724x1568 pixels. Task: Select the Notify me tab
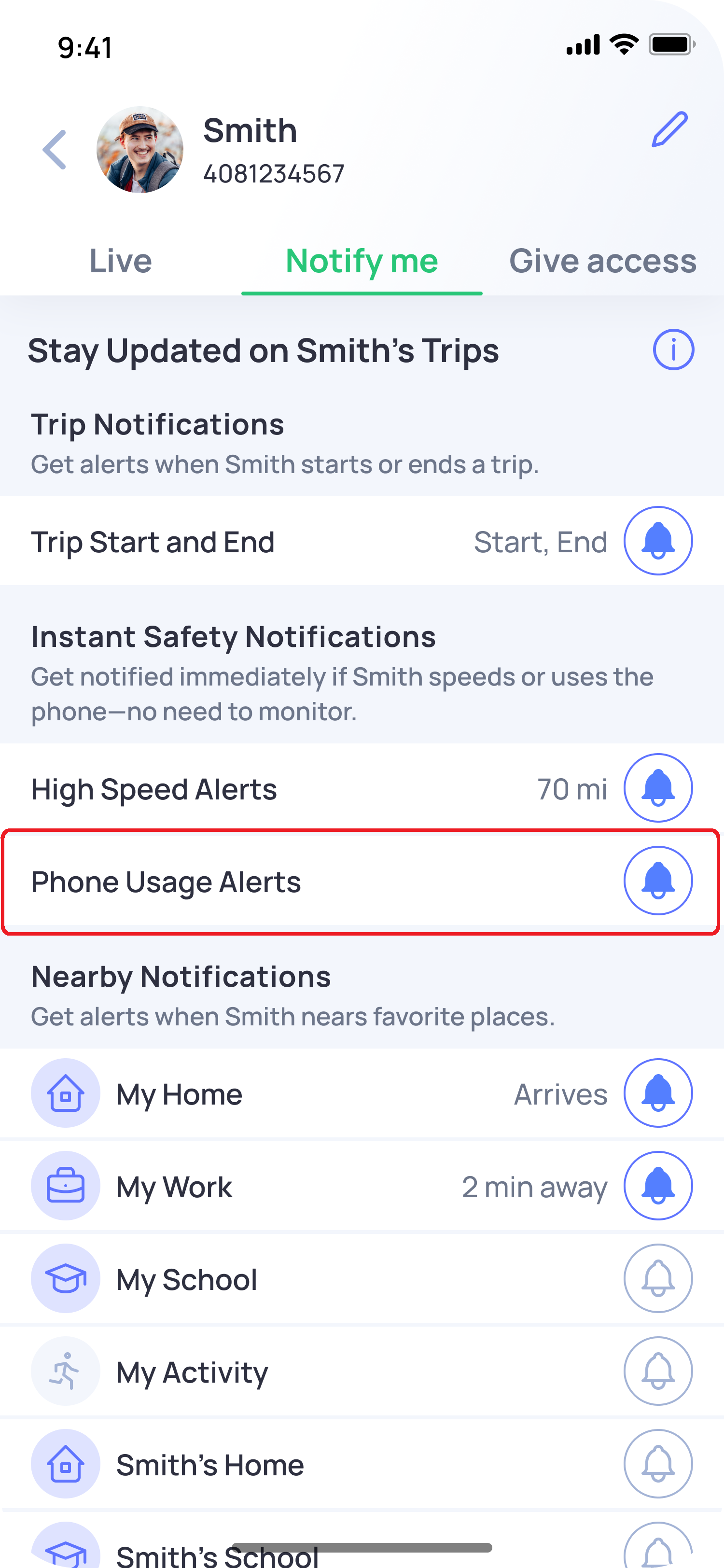pos(362,261)
